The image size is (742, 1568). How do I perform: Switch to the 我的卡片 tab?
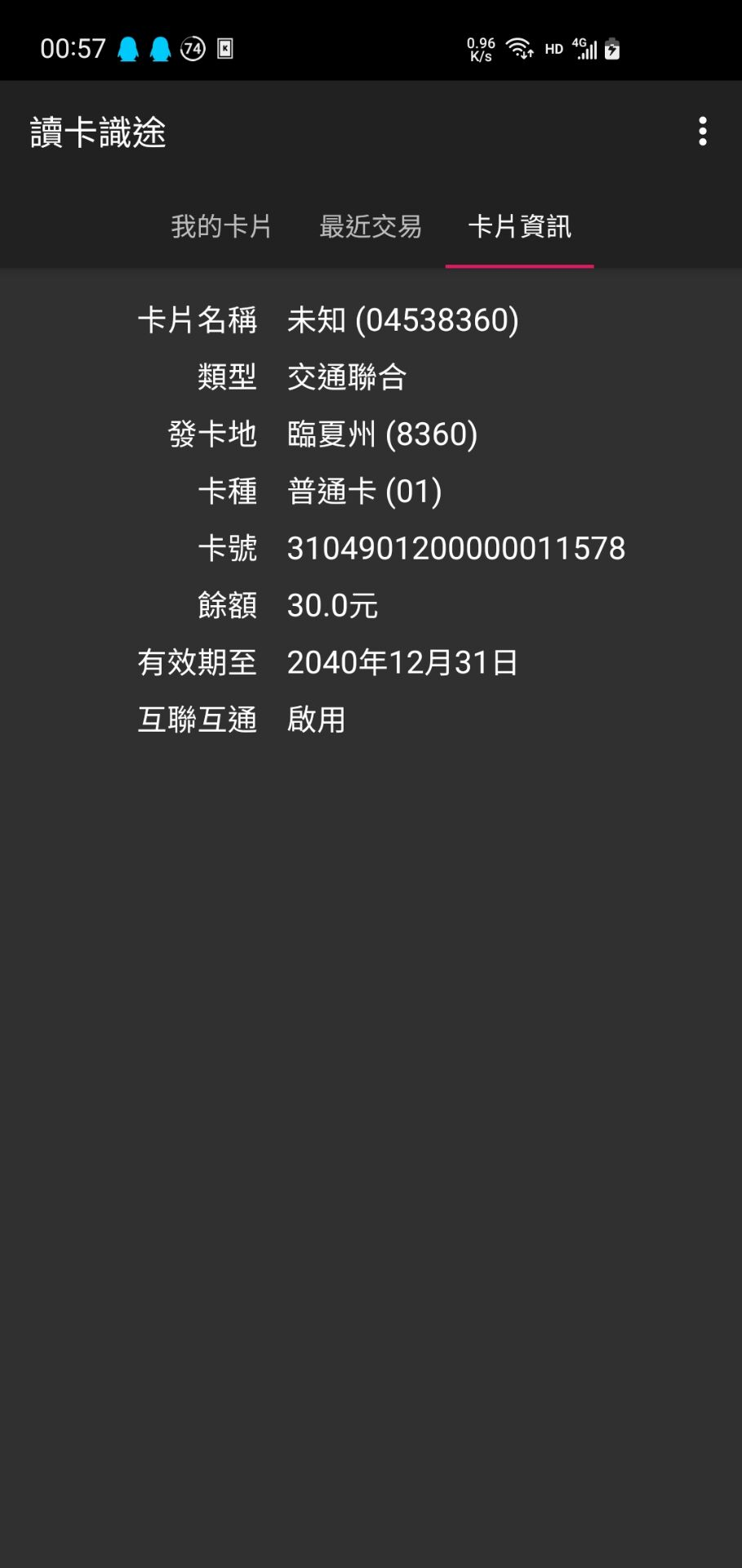[221, 227]
